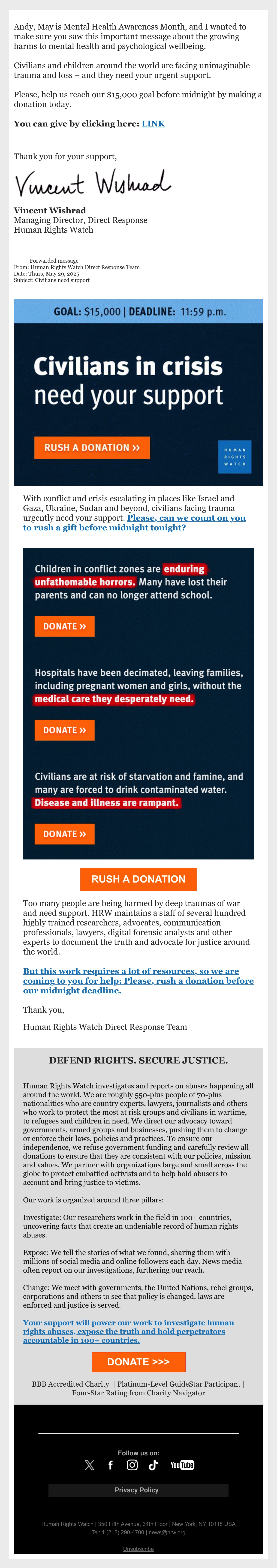Open the 'Please, can we count on you' link
This screenshot has width=277, height=1568.
pyautogui.click(x=135, y=523)
